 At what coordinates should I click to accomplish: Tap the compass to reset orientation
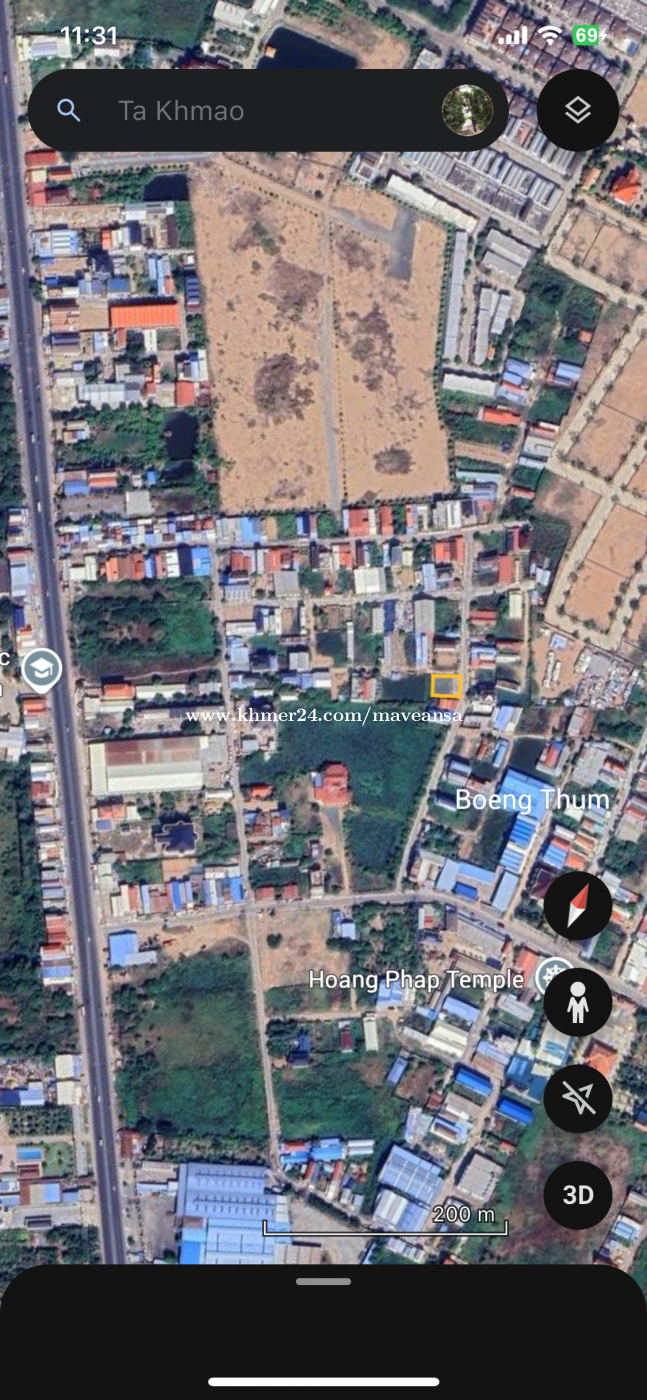[578, 906]
